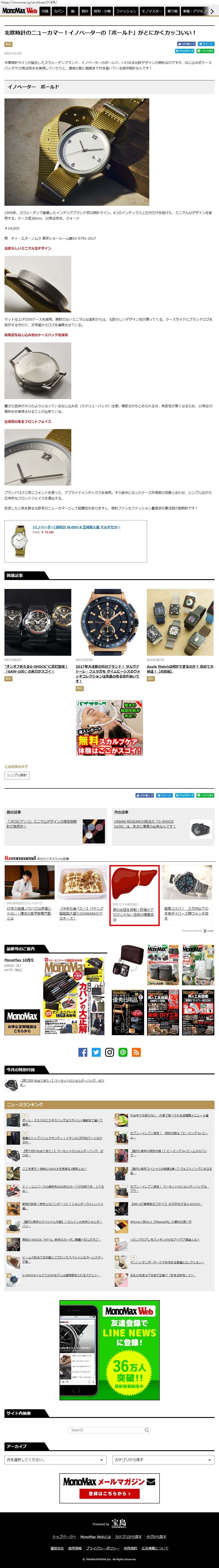Tap the 登録はこちらから mail magazine button
219x1568 pixels.
point(110,1493)
